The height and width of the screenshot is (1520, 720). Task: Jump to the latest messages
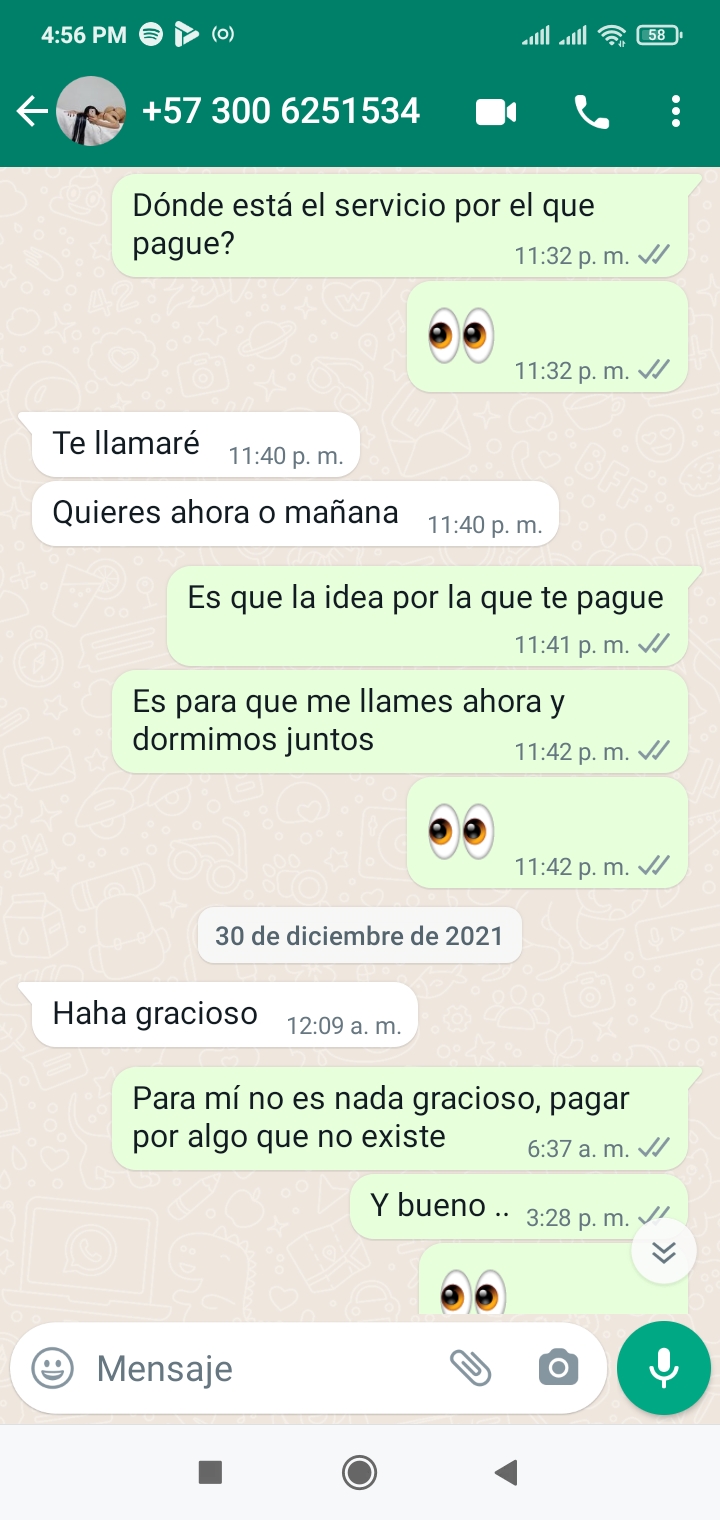coord(664,1251)
